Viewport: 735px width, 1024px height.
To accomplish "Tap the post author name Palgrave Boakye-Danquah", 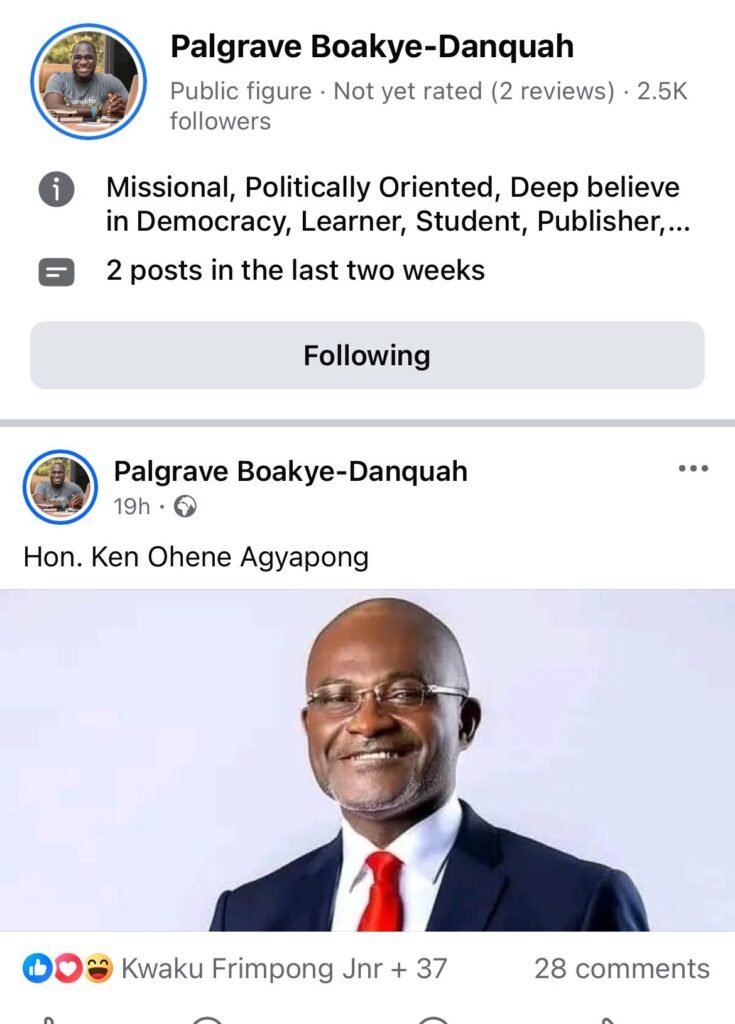I will [290, 471].
